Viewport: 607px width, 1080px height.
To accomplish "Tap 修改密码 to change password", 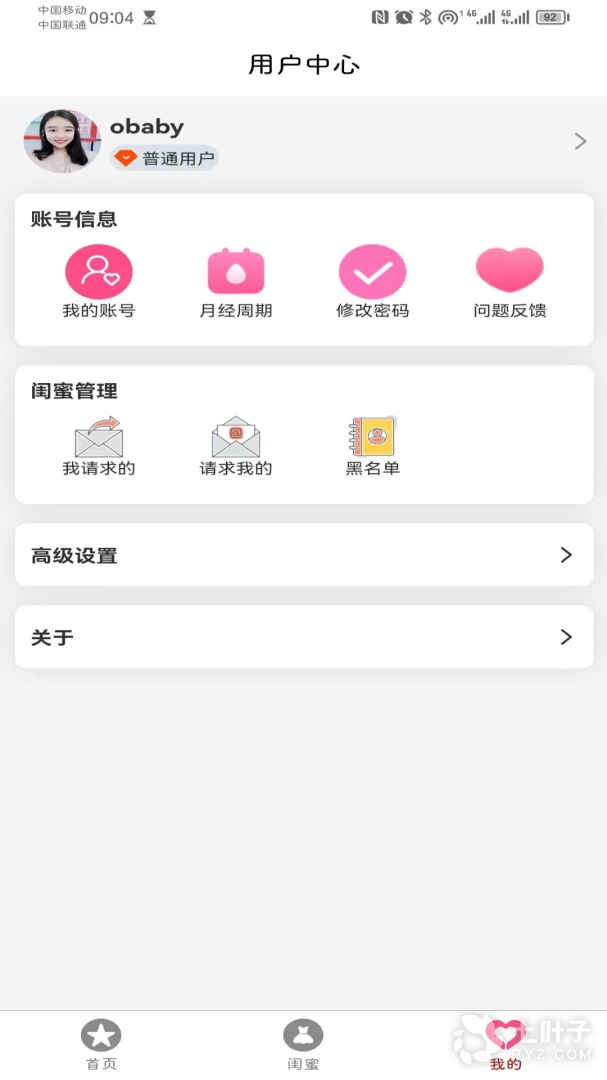I will (x=372, y=280).
